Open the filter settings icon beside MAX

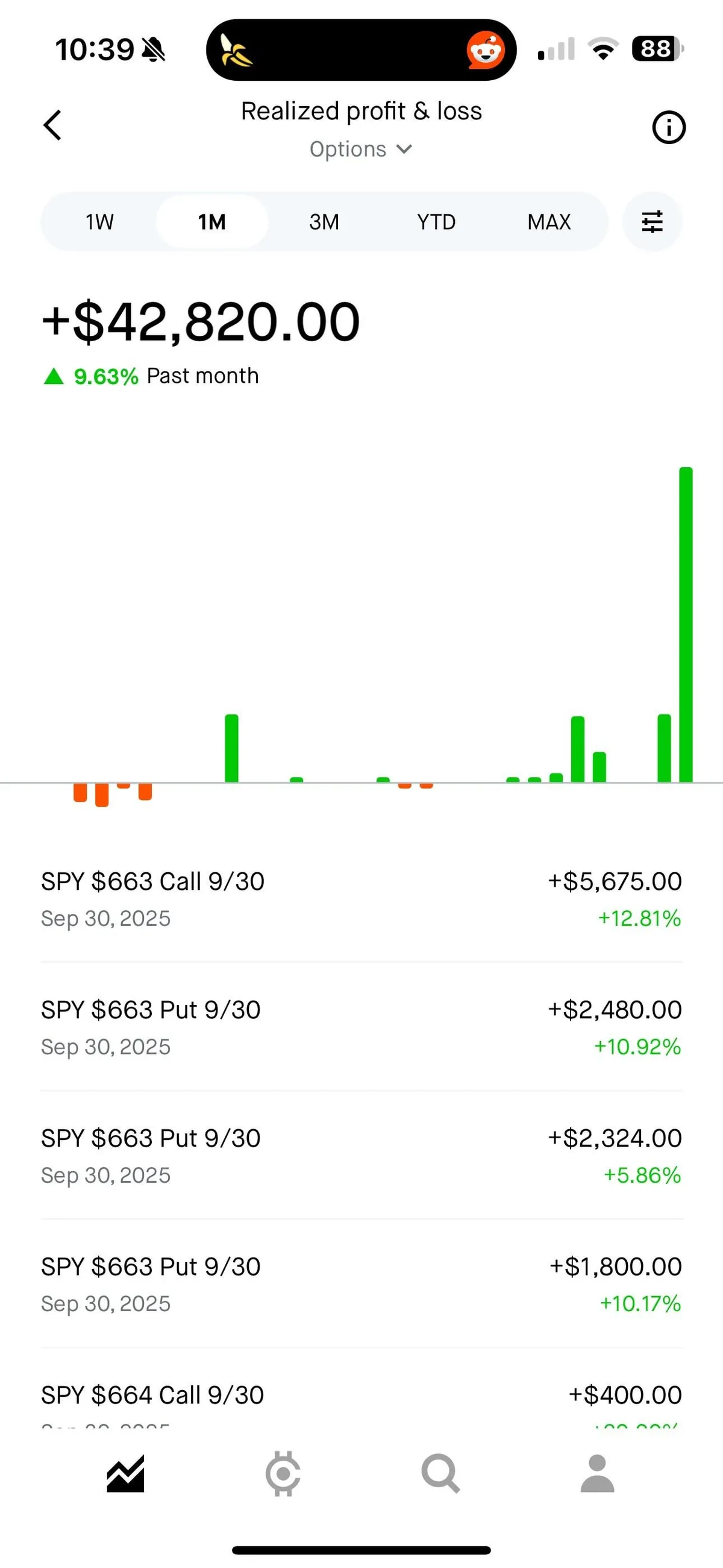coord(652,222)
